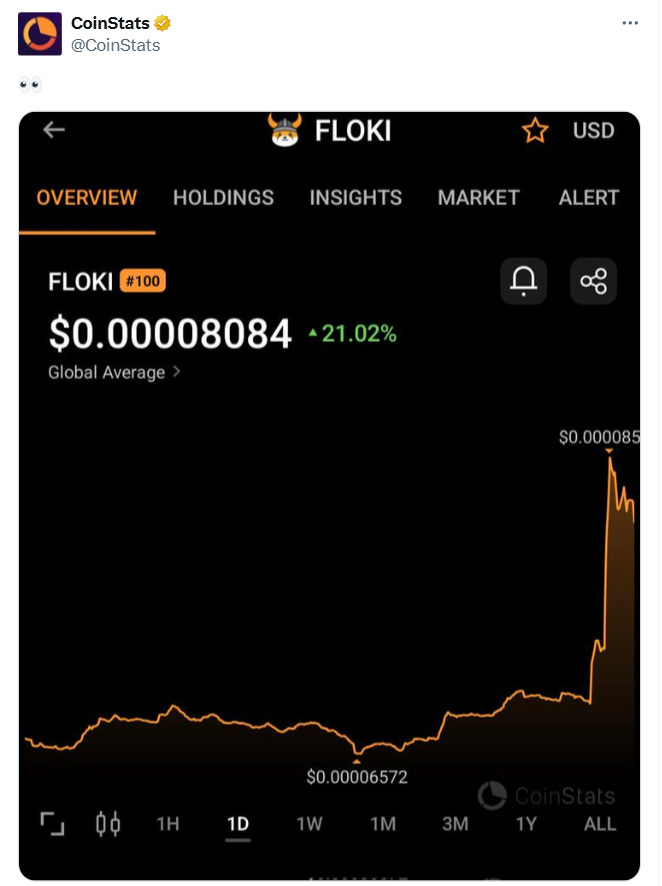Screen dimensions: 662x886
Task: Open the tweet's three-dot overflow menu
Action: [630, 23]
